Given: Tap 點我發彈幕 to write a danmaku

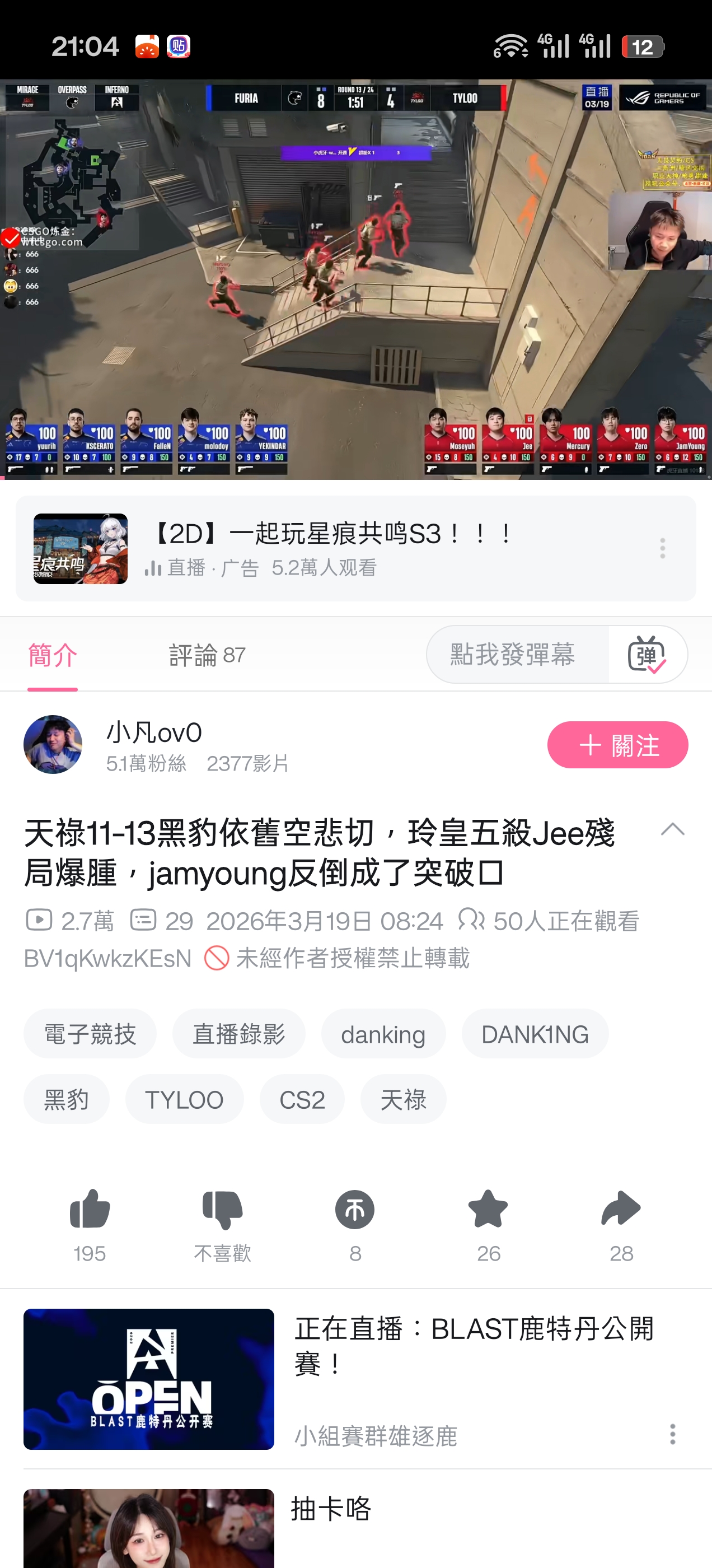Looking at the screenshot, I should (x=513, y=654).
